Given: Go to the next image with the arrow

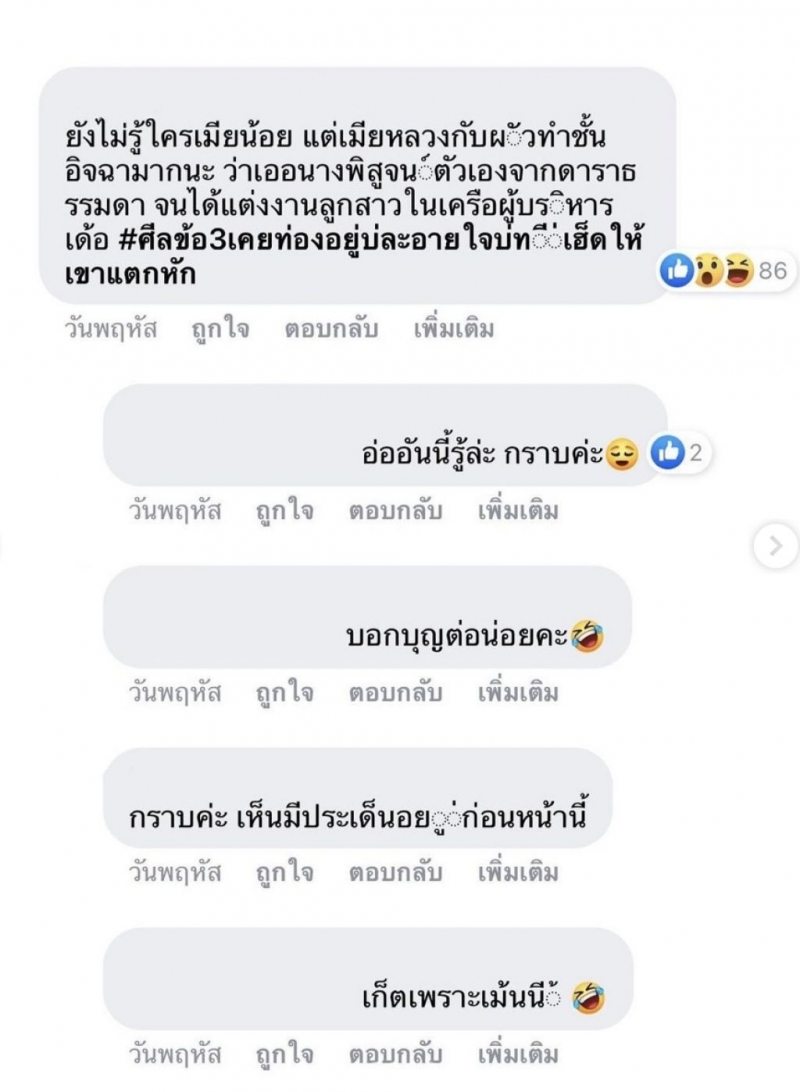Looking at the screenshot, I should pyautogui.click(x=775, y=546).
